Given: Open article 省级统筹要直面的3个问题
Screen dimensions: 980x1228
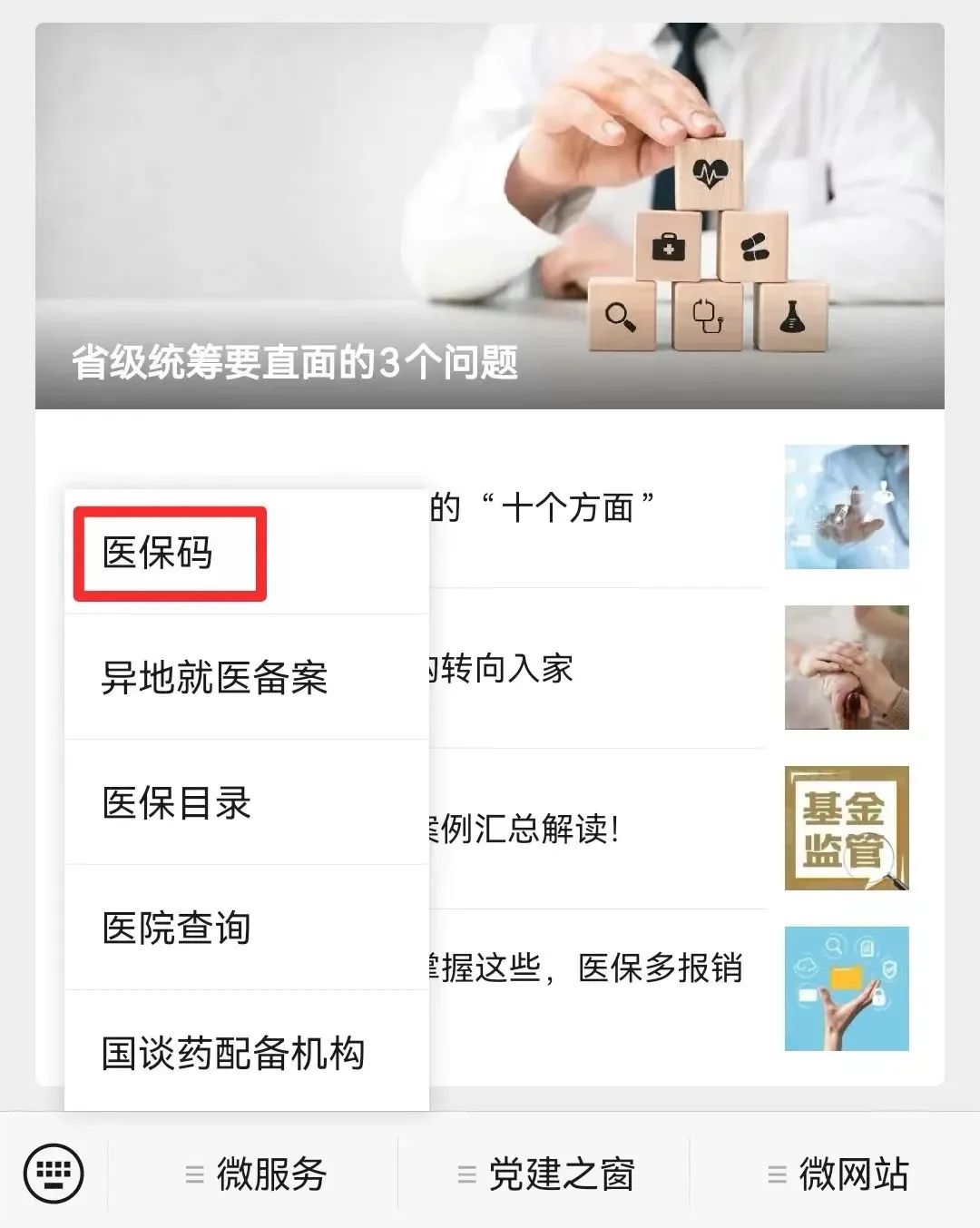Looking at the screenshot, I should (490, 218).
